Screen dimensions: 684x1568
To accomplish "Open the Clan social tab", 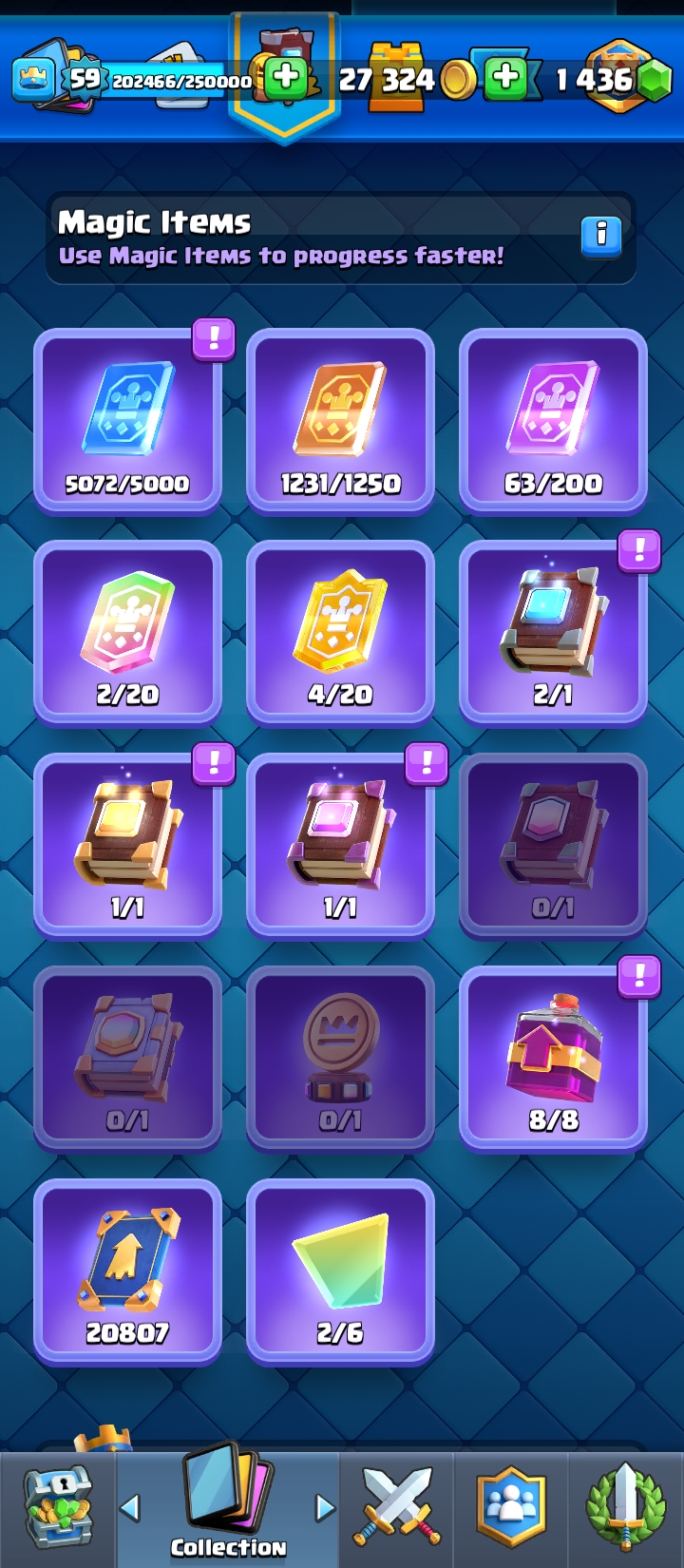I will [x=511, y=1508].
